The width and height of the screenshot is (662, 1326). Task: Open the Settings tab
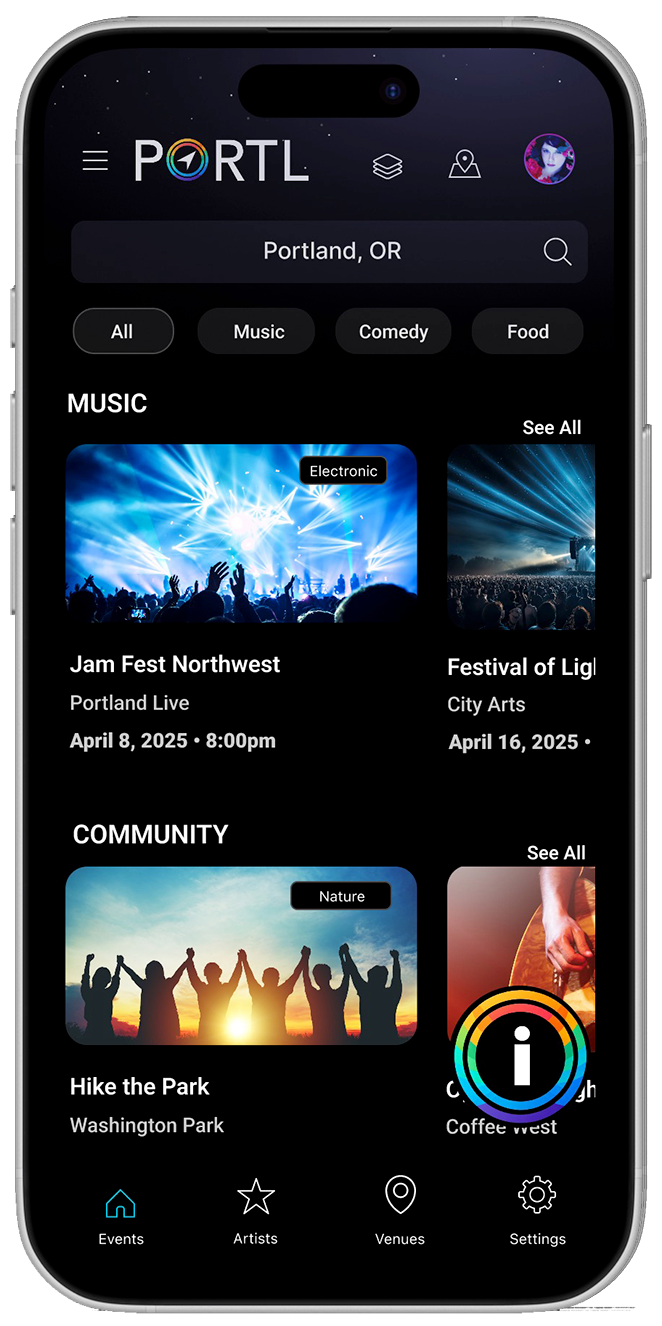tap(537, 1212)
